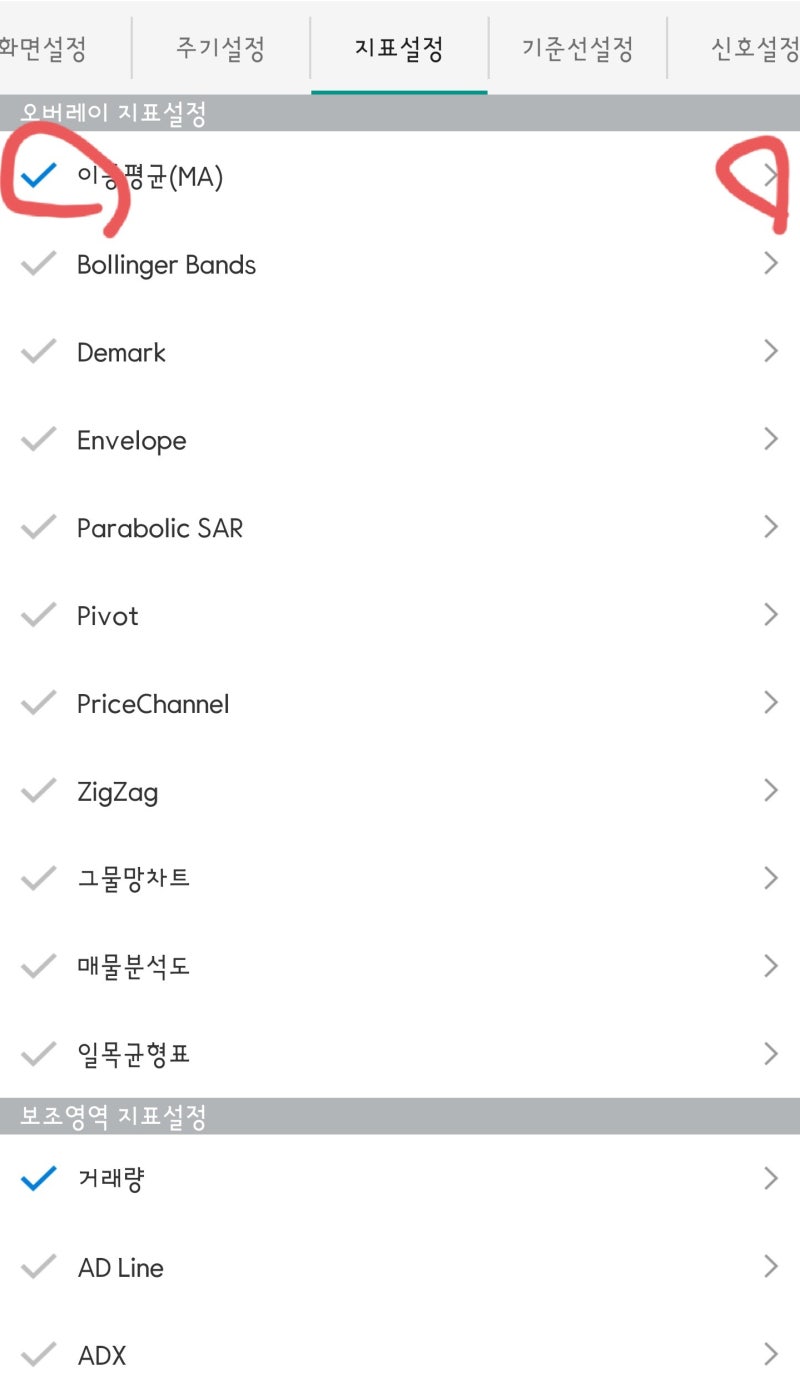Enable the Bollinger Bands overlay
Screen dimensions: 800x1397
tap(38, 263)
